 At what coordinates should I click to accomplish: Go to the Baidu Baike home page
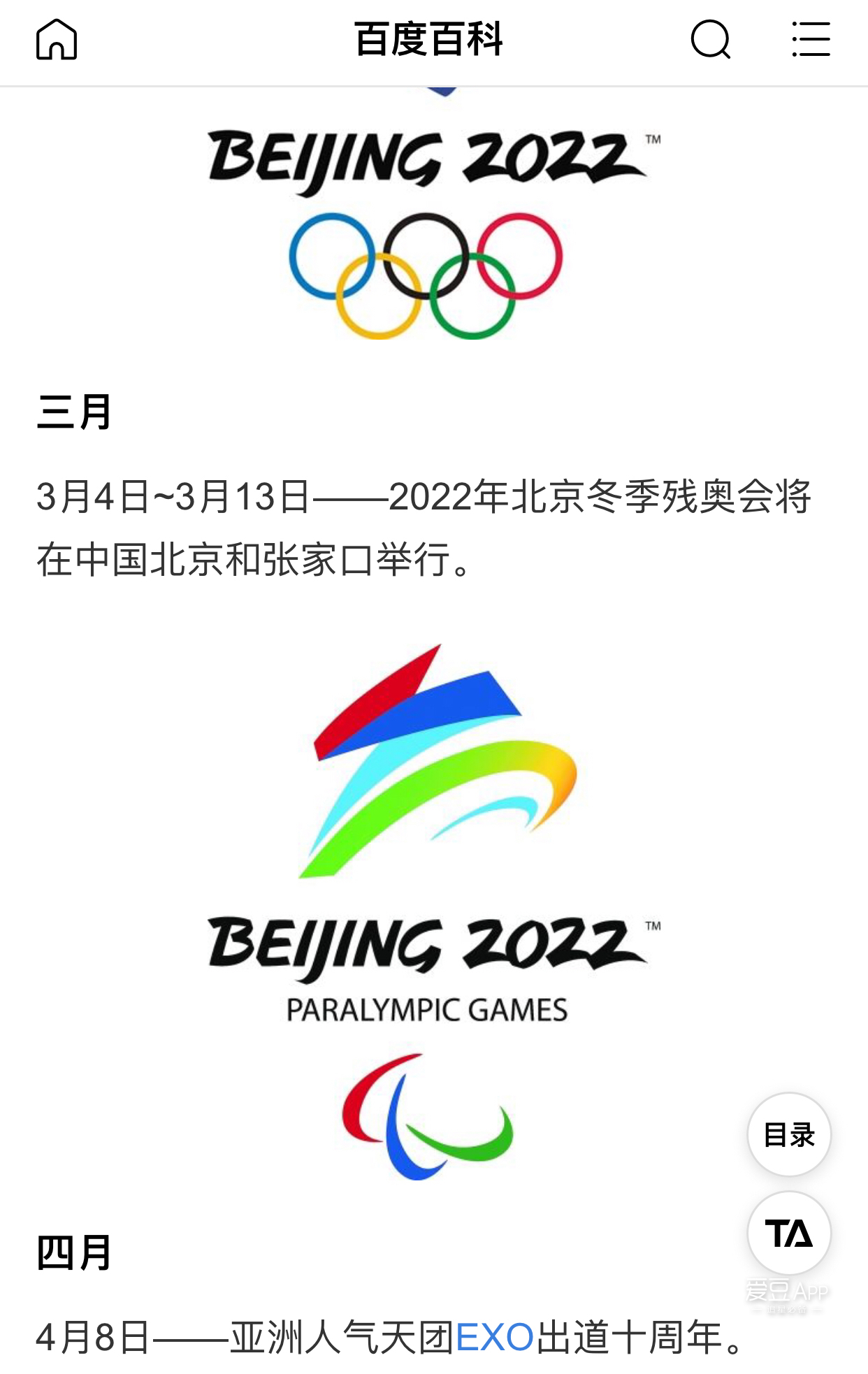pos(56,40)
